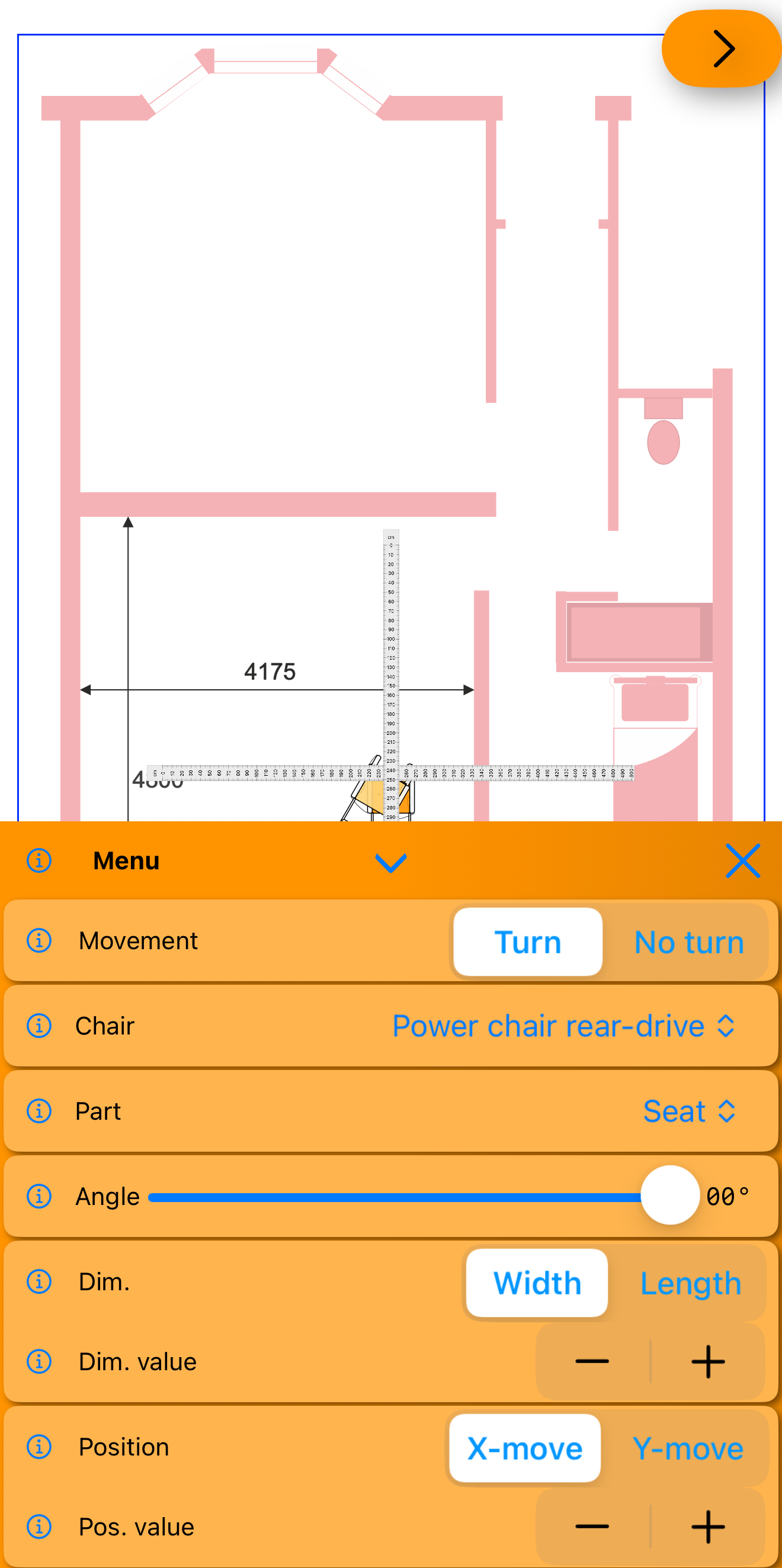Switch movement to No turn
782x1568 pixels.
688,942
